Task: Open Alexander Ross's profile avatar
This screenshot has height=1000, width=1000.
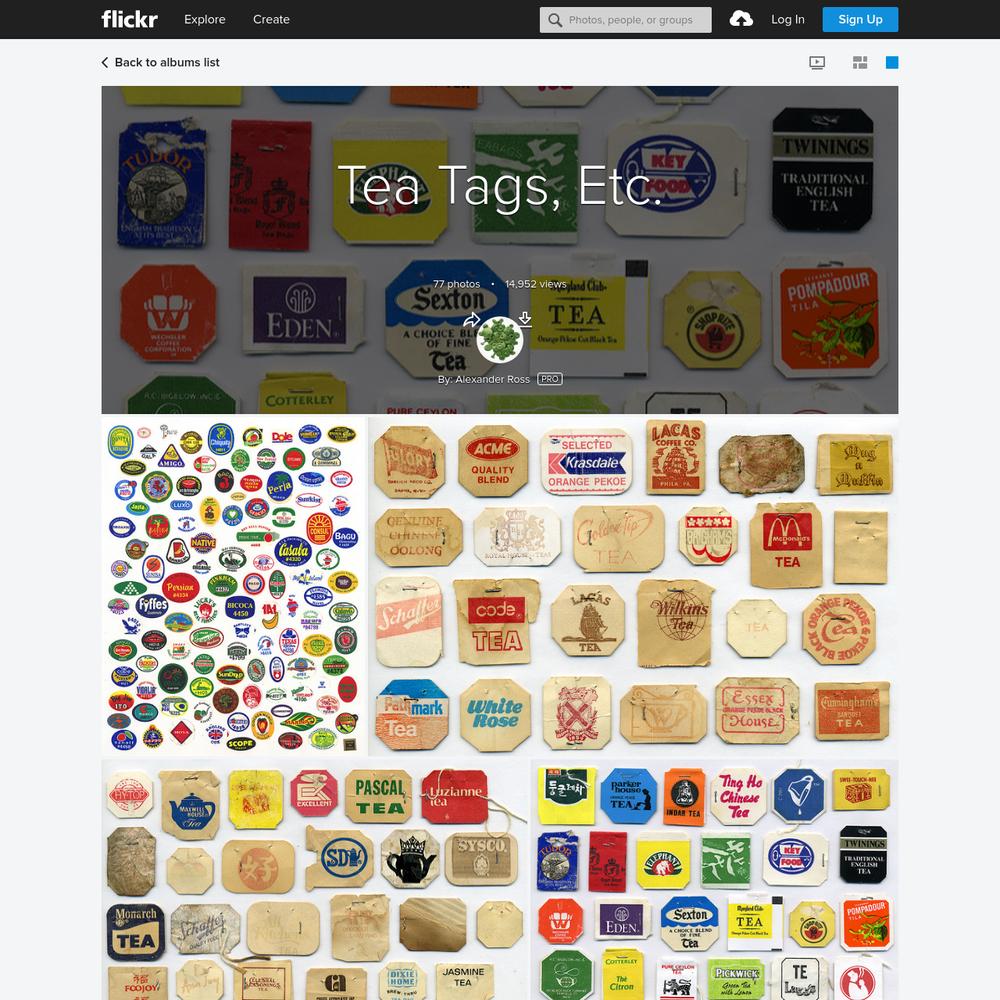Action: tap(499, 340)
